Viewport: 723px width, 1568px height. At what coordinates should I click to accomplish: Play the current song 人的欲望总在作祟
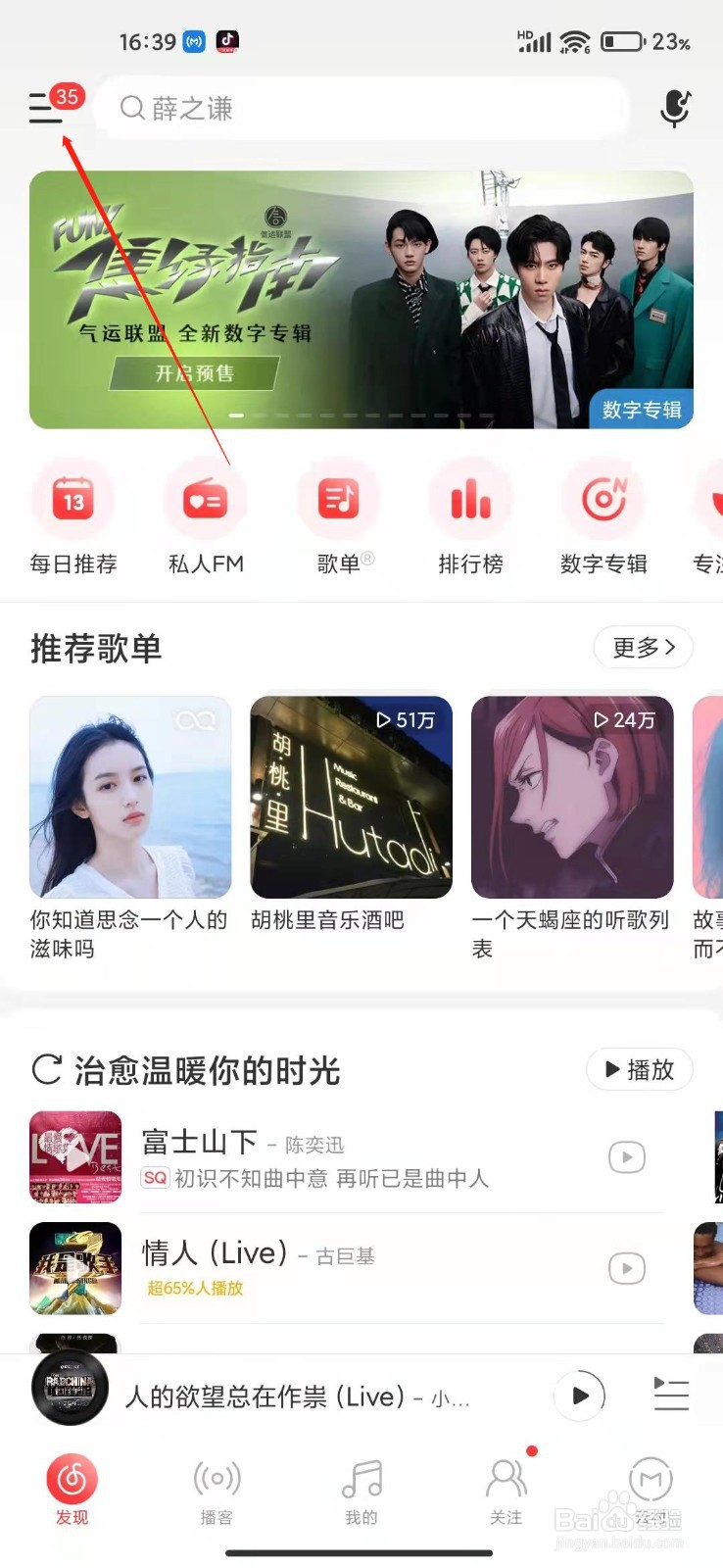click(x=581, y=1395)
